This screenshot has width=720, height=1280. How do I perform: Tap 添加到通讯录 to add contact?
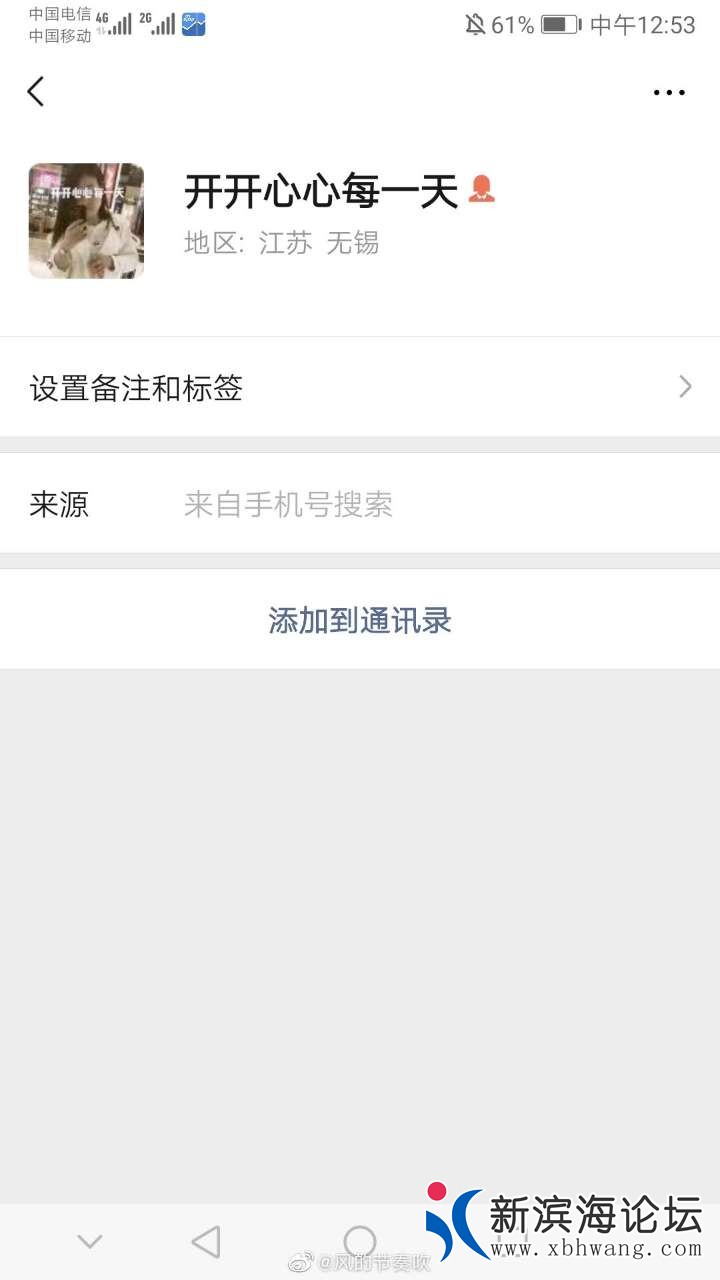pos(360,621)
